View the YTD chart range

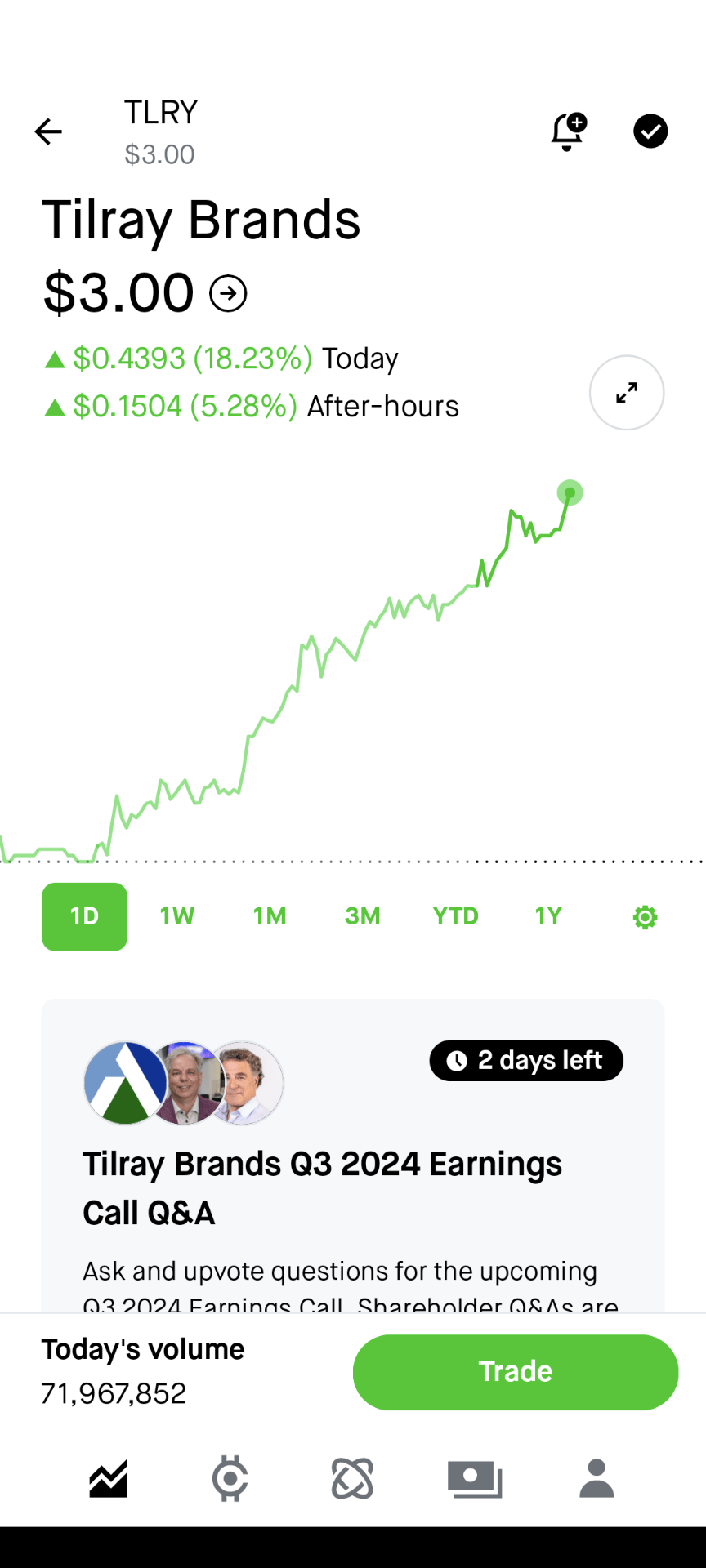(x=455, y=916)
